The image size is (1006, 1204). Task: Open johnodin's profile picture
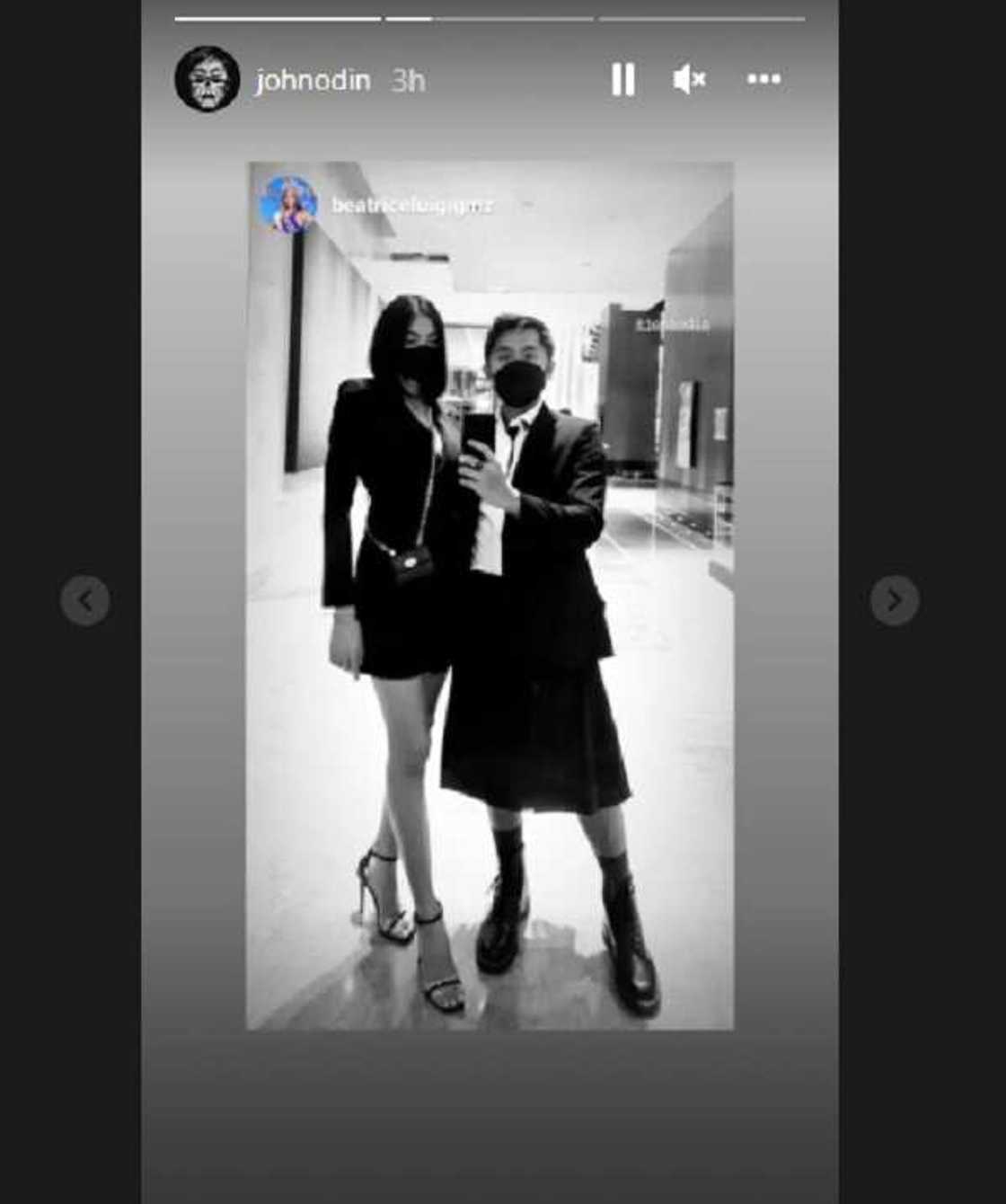coord(207,79)
